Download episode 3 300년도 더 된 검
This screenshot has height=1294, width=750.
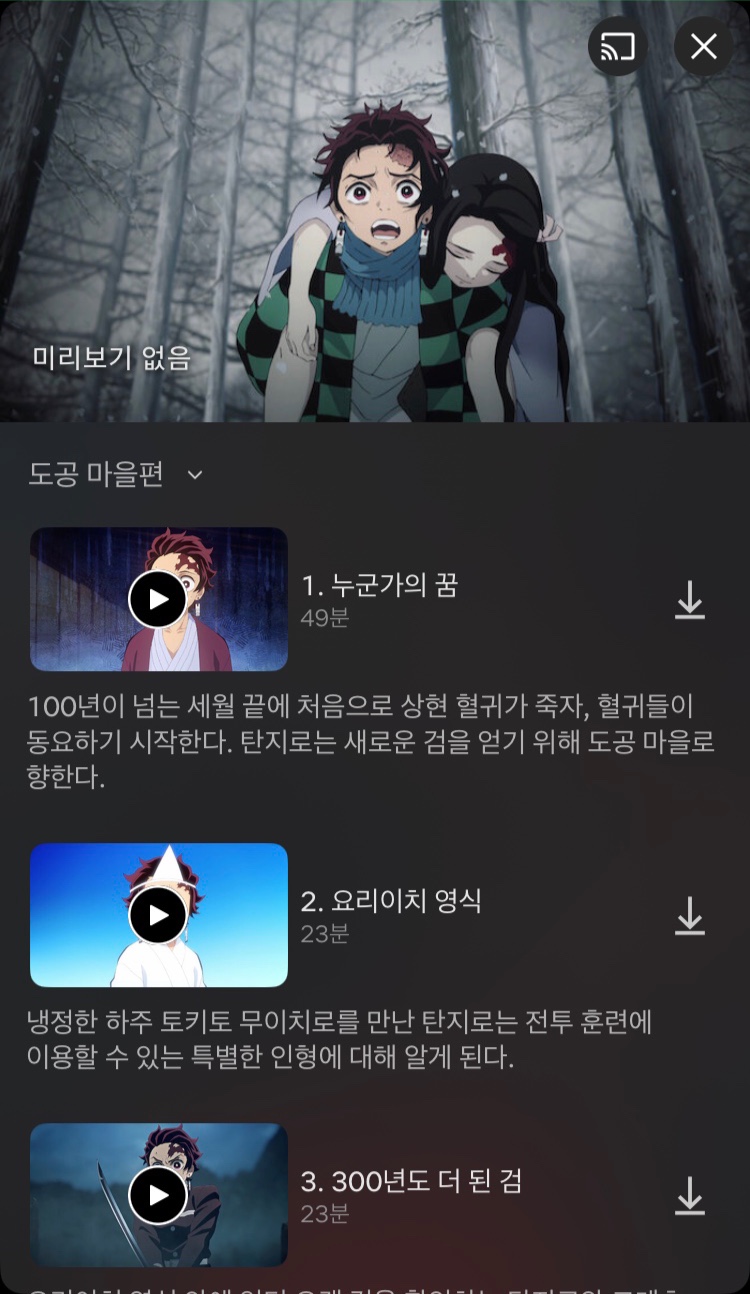pos(690,1196)
